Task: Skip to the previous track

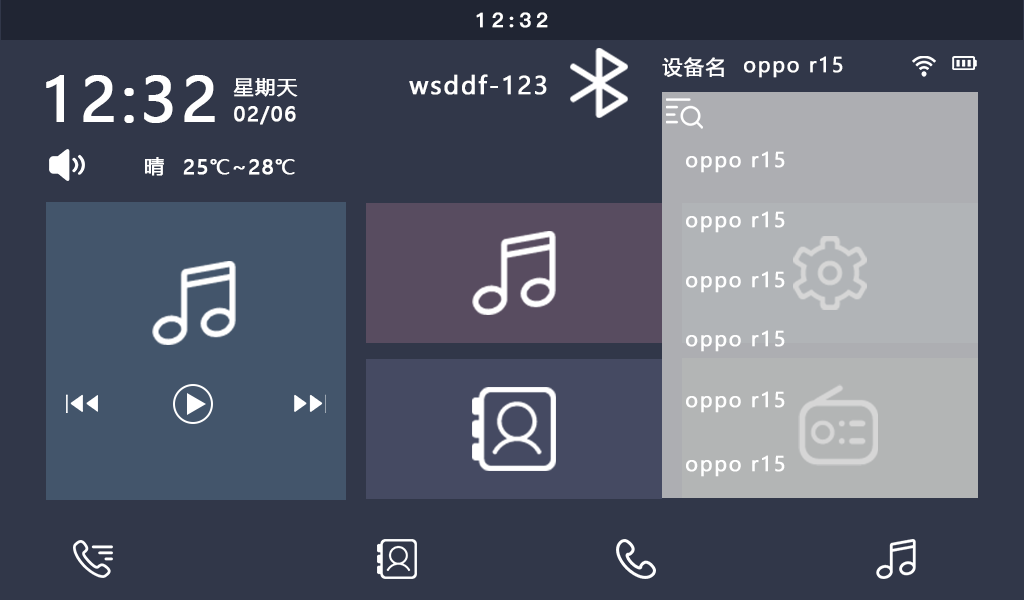Action: pyautogui.click(x=83, y=404)
